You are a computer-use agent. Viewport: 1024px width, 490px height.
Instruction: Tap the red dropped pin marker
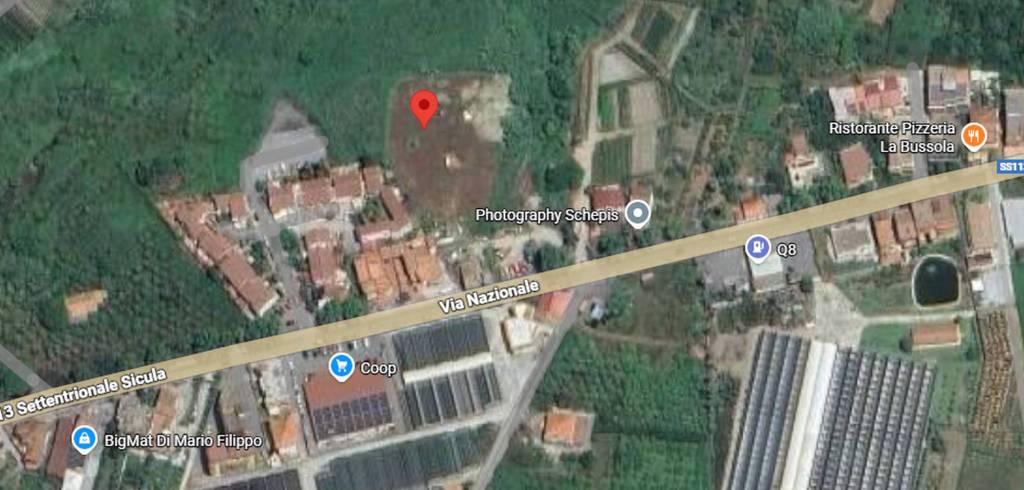[x=424, y=106]
